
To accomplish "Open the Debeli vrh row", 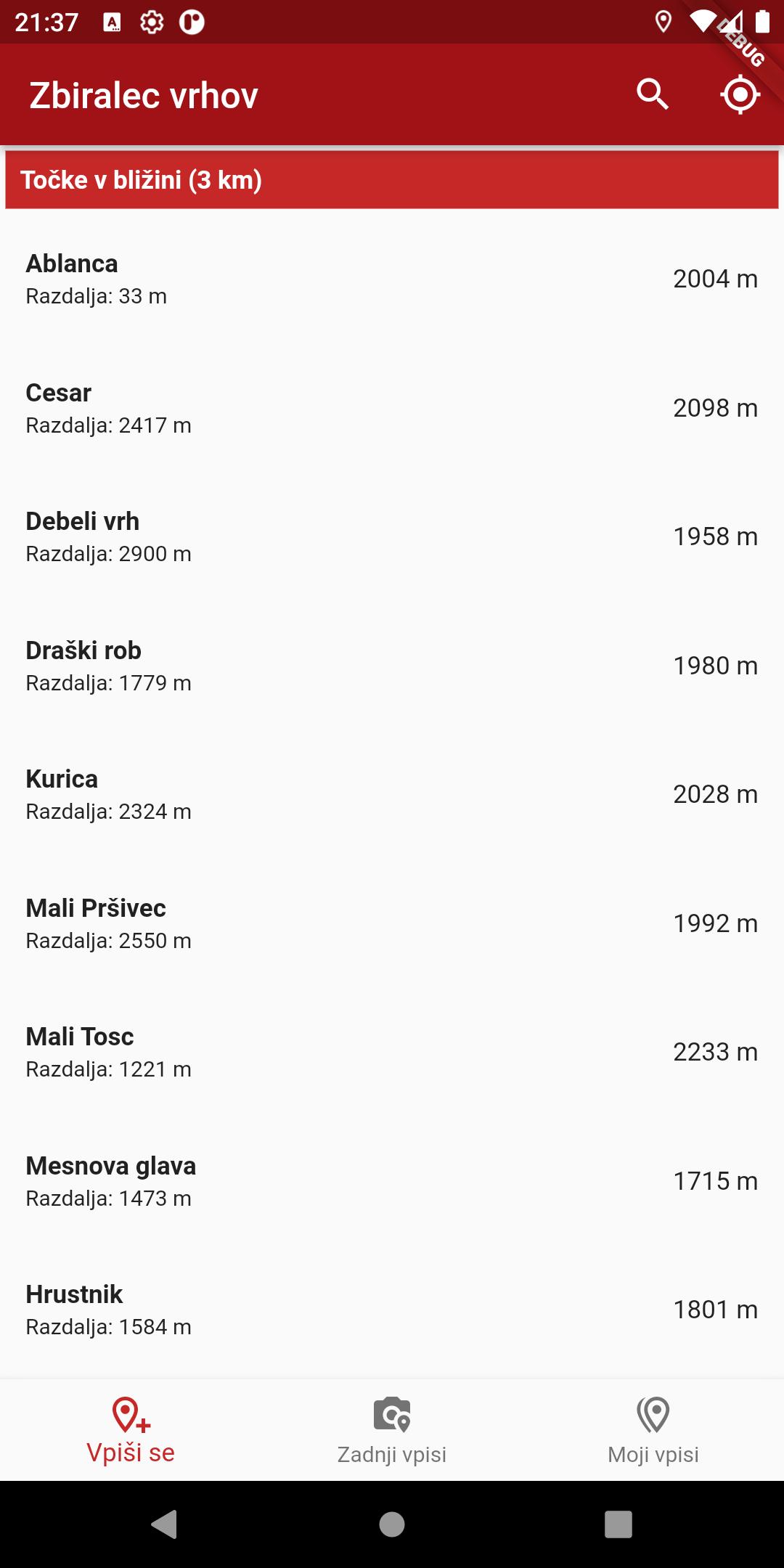I will 392,537.
